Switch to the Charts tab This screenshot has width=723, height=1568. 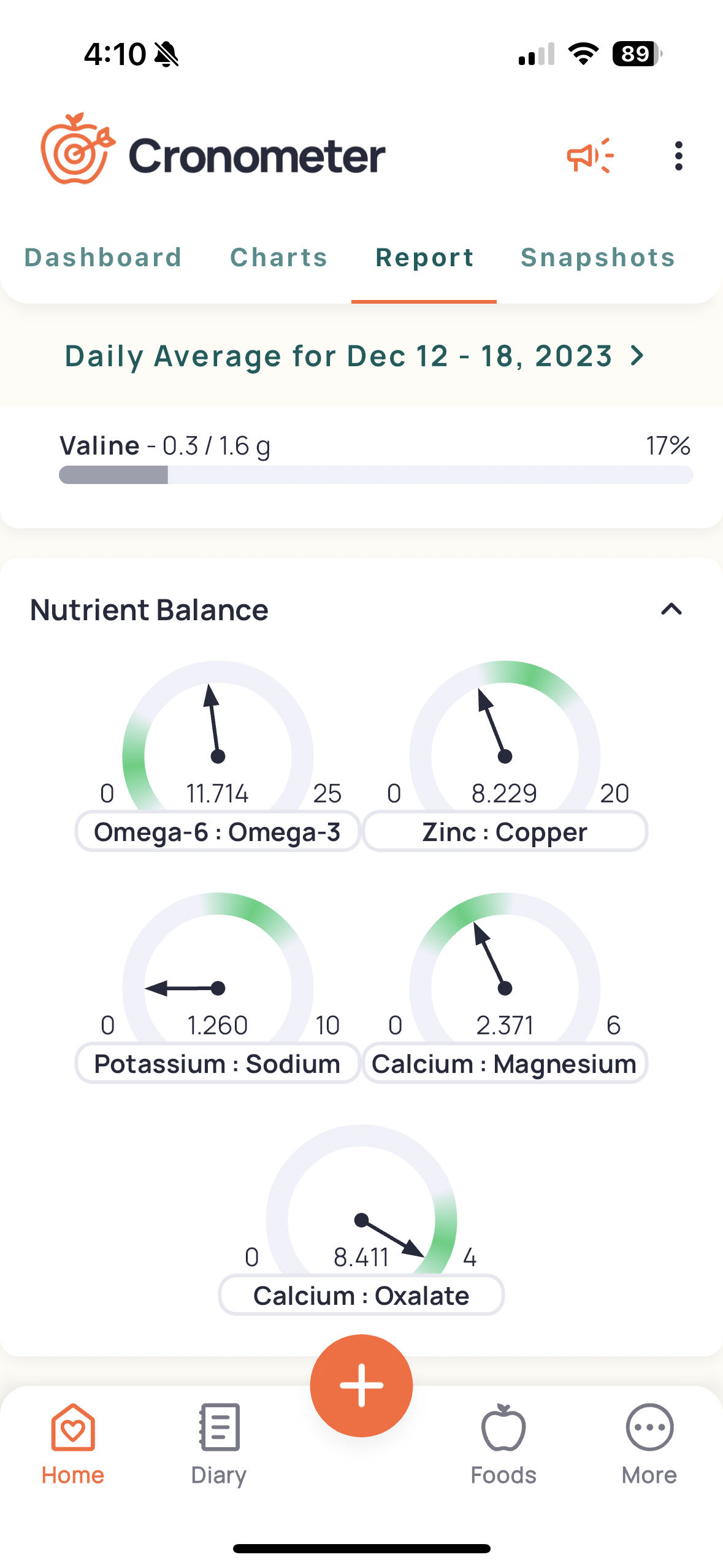click(278, 258)
